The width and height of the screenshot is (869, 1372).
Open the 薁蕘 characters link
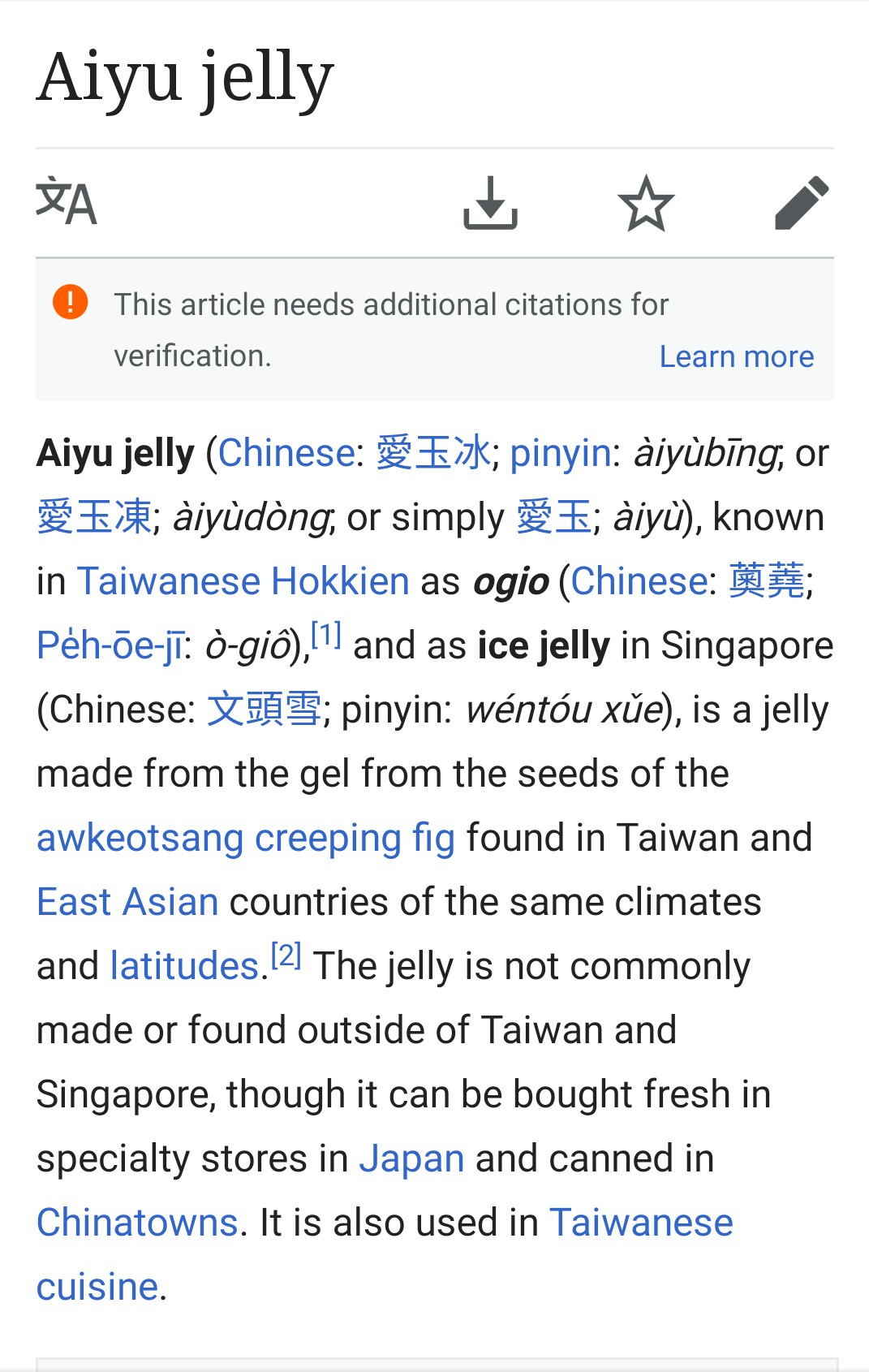click(766, 581)
